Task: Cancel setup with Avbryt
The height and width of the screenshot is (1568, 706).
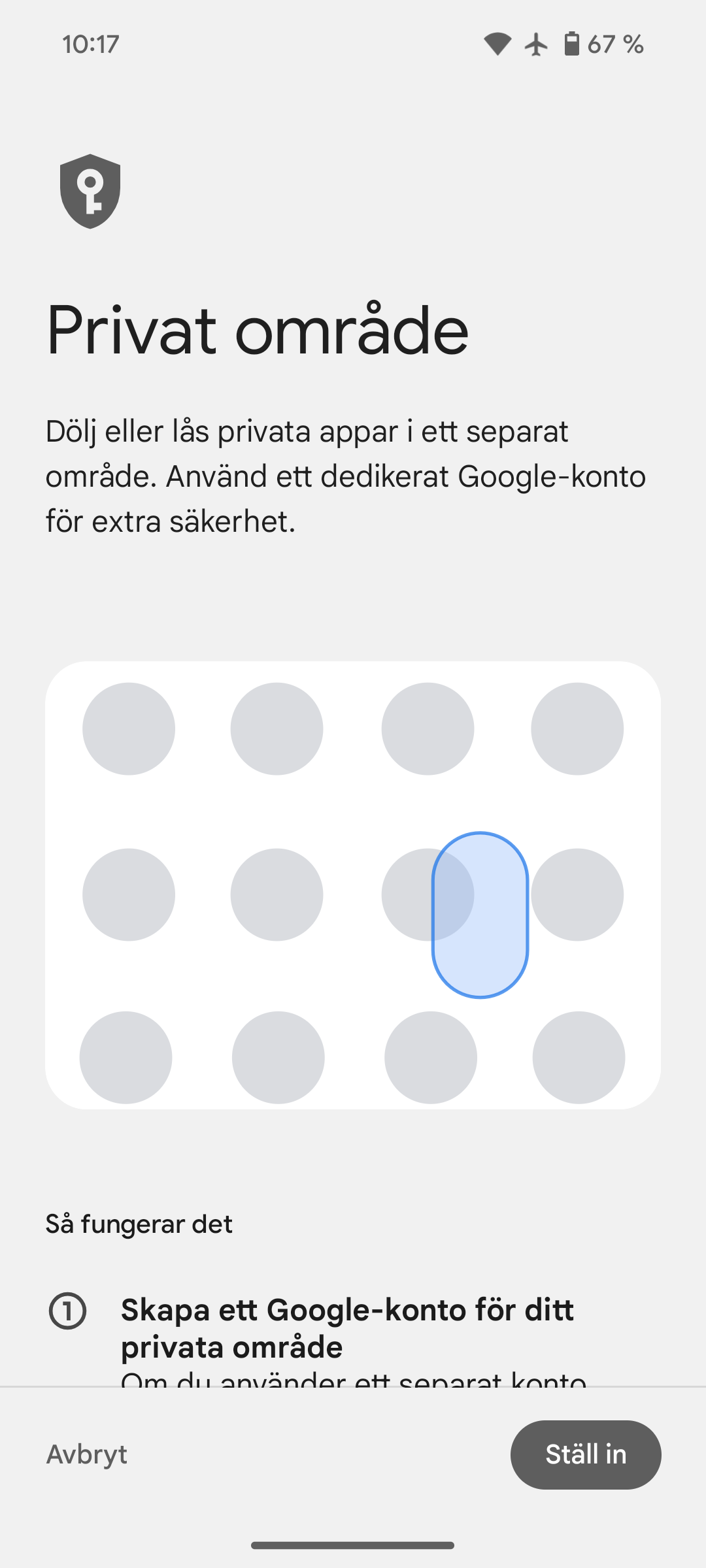Action: (x=87, y=1454)
